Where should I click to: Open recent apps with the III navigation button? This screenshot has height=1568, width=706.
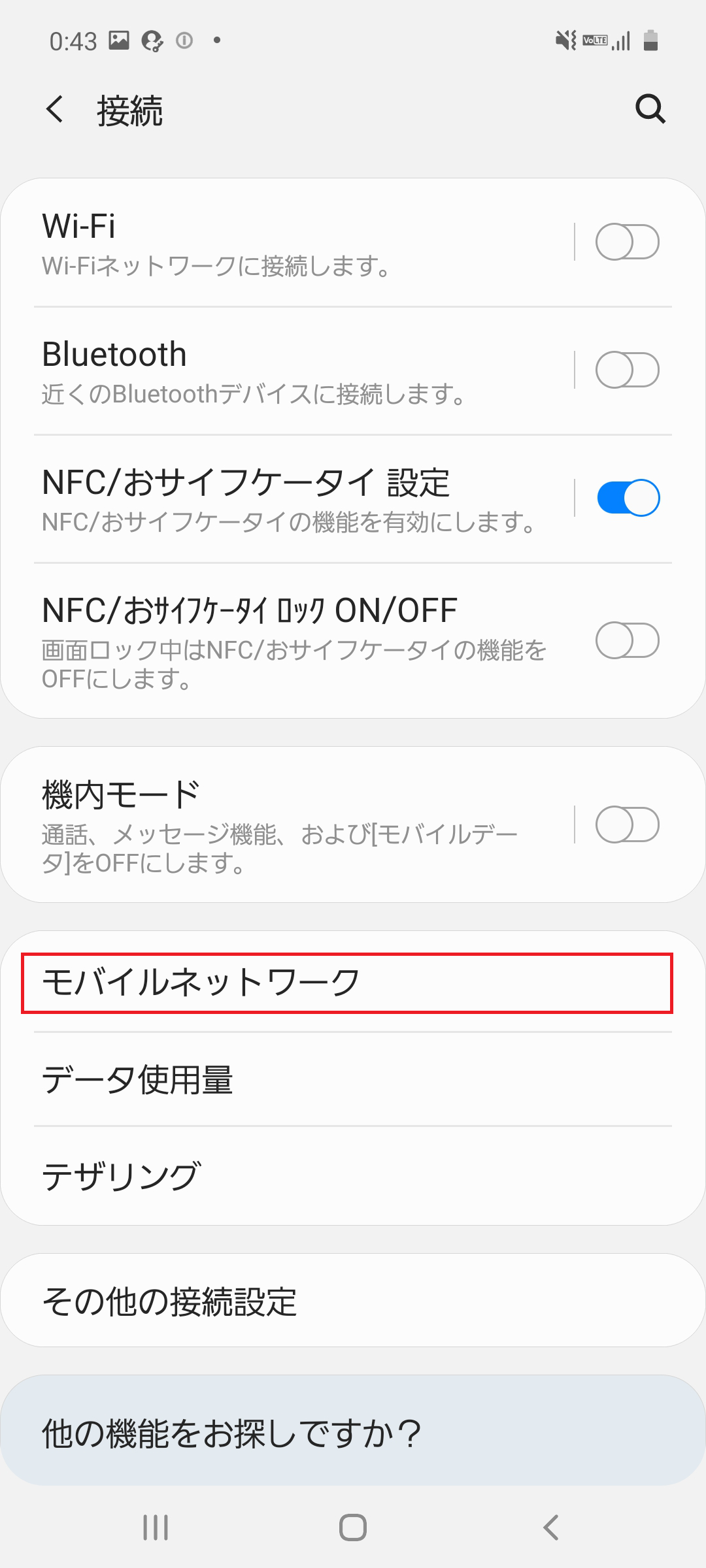tap(155, 1527)
